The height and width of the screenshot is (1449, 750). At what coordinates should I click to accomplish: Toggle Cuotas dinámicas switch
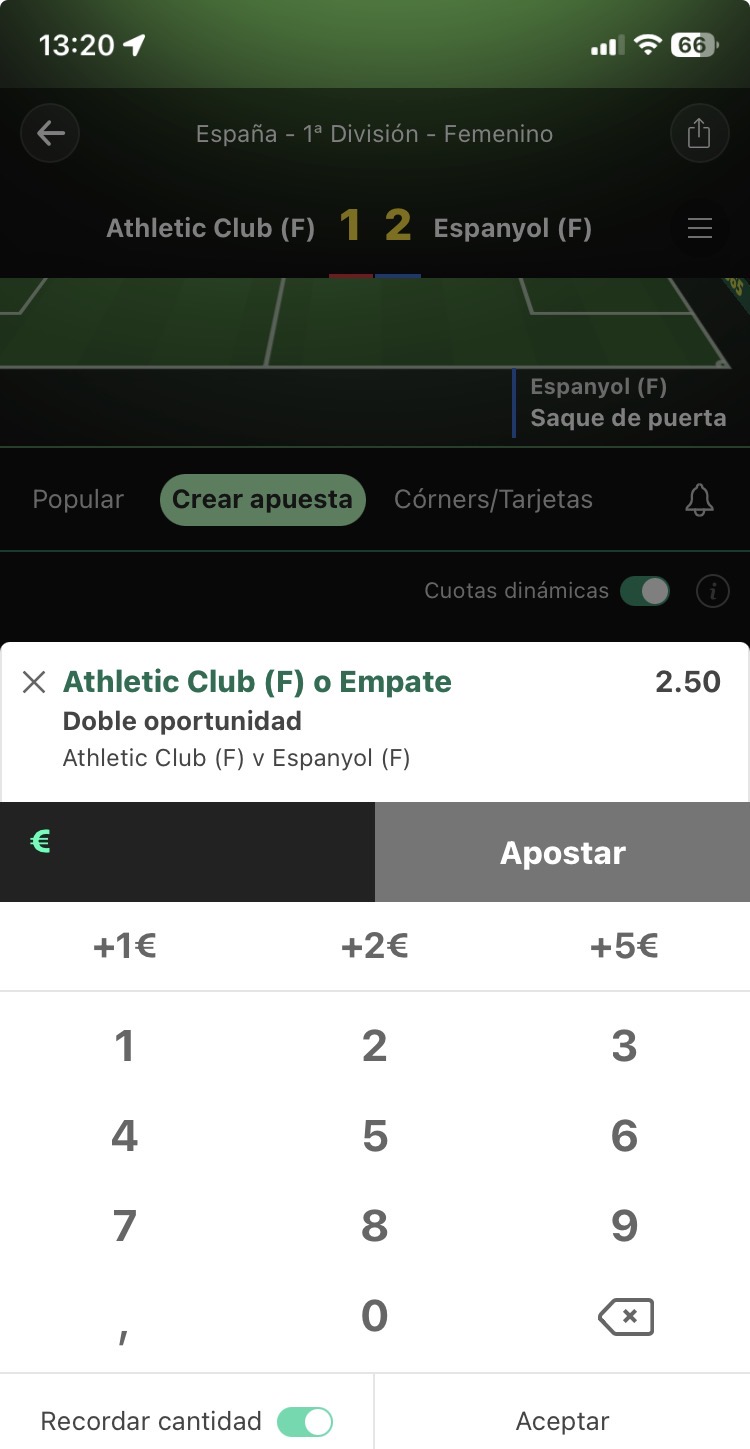(x=645, y=591)
